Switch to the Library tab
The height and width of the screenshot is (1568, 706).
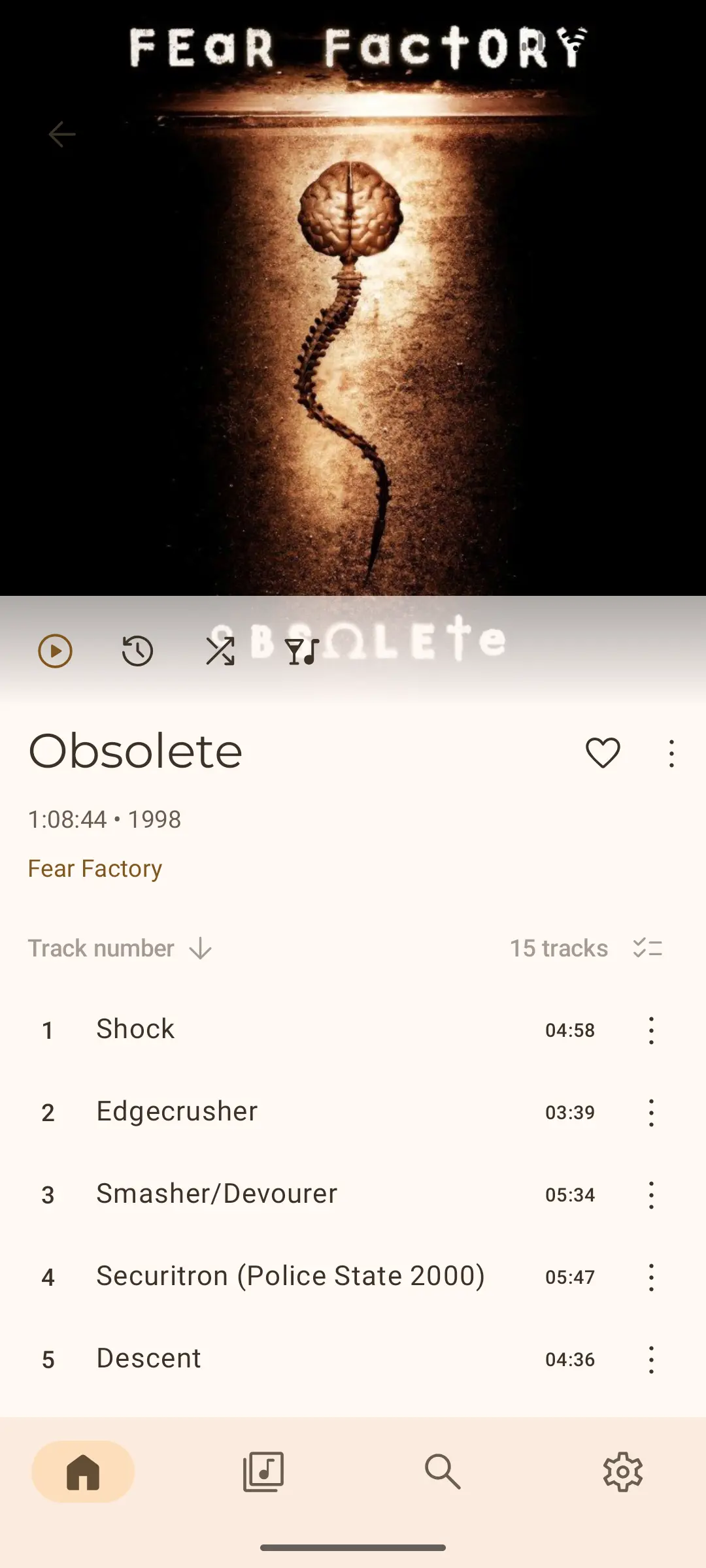click(263, 1472)
